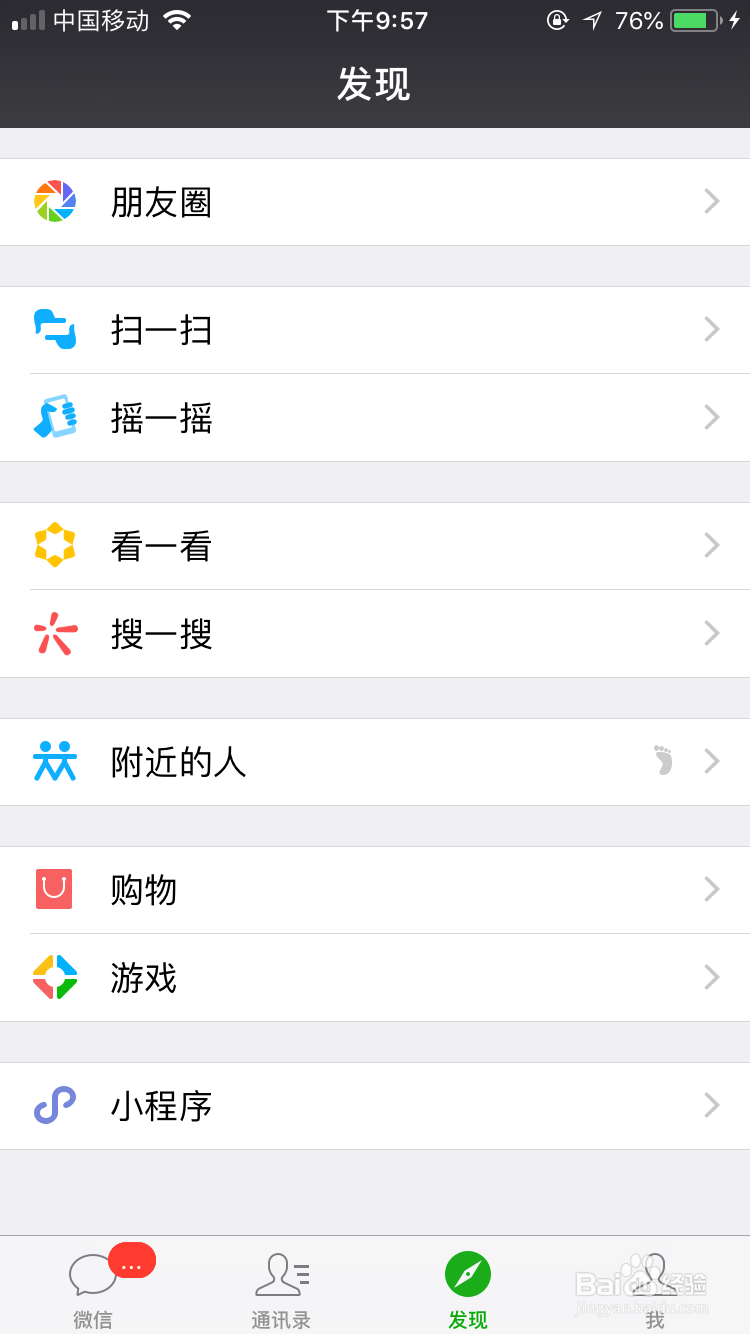Open 附近的人 people nearby

tap(375, 762)
